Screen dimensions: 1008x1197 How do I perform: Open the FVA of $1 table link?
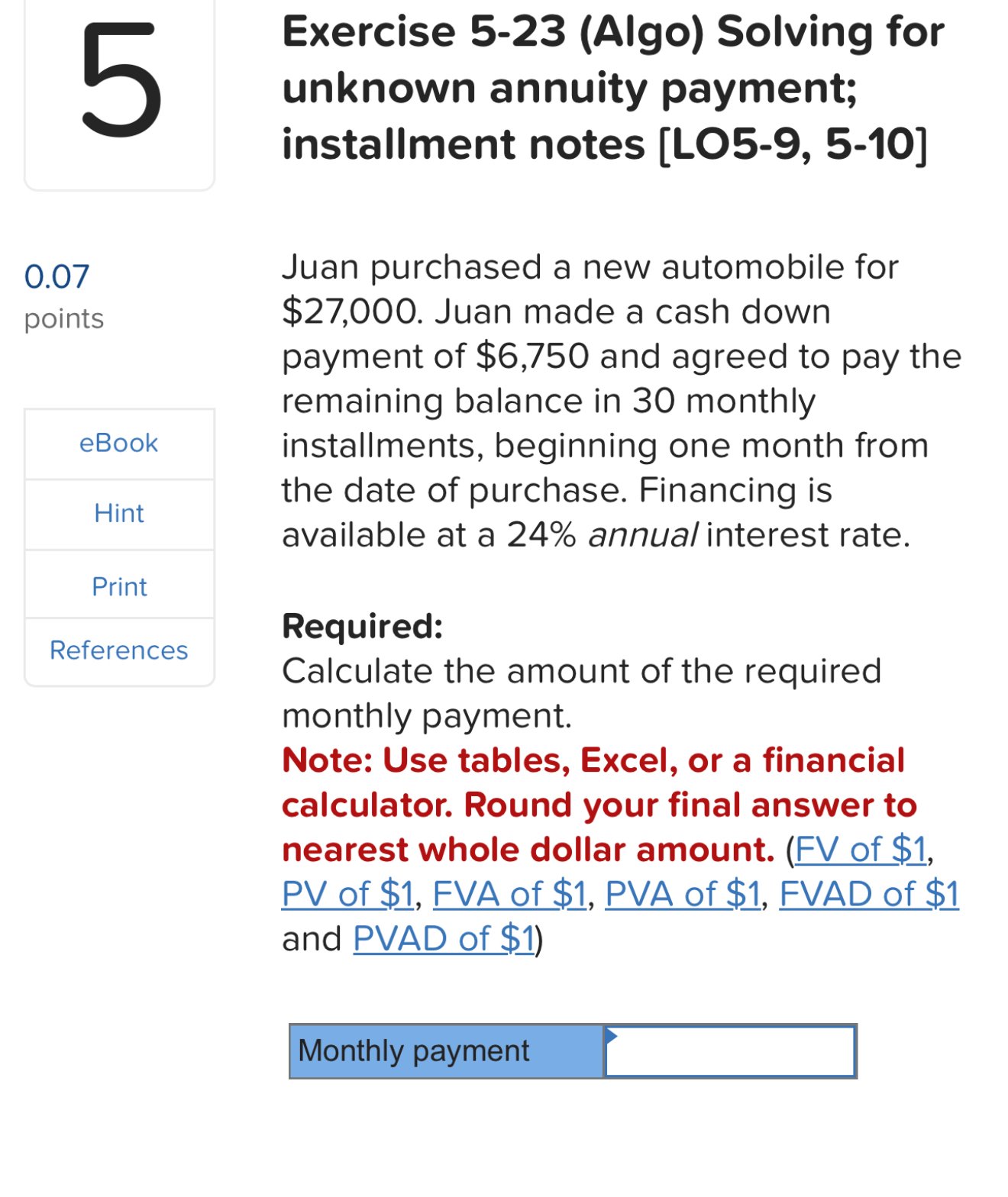coord(509,894)
